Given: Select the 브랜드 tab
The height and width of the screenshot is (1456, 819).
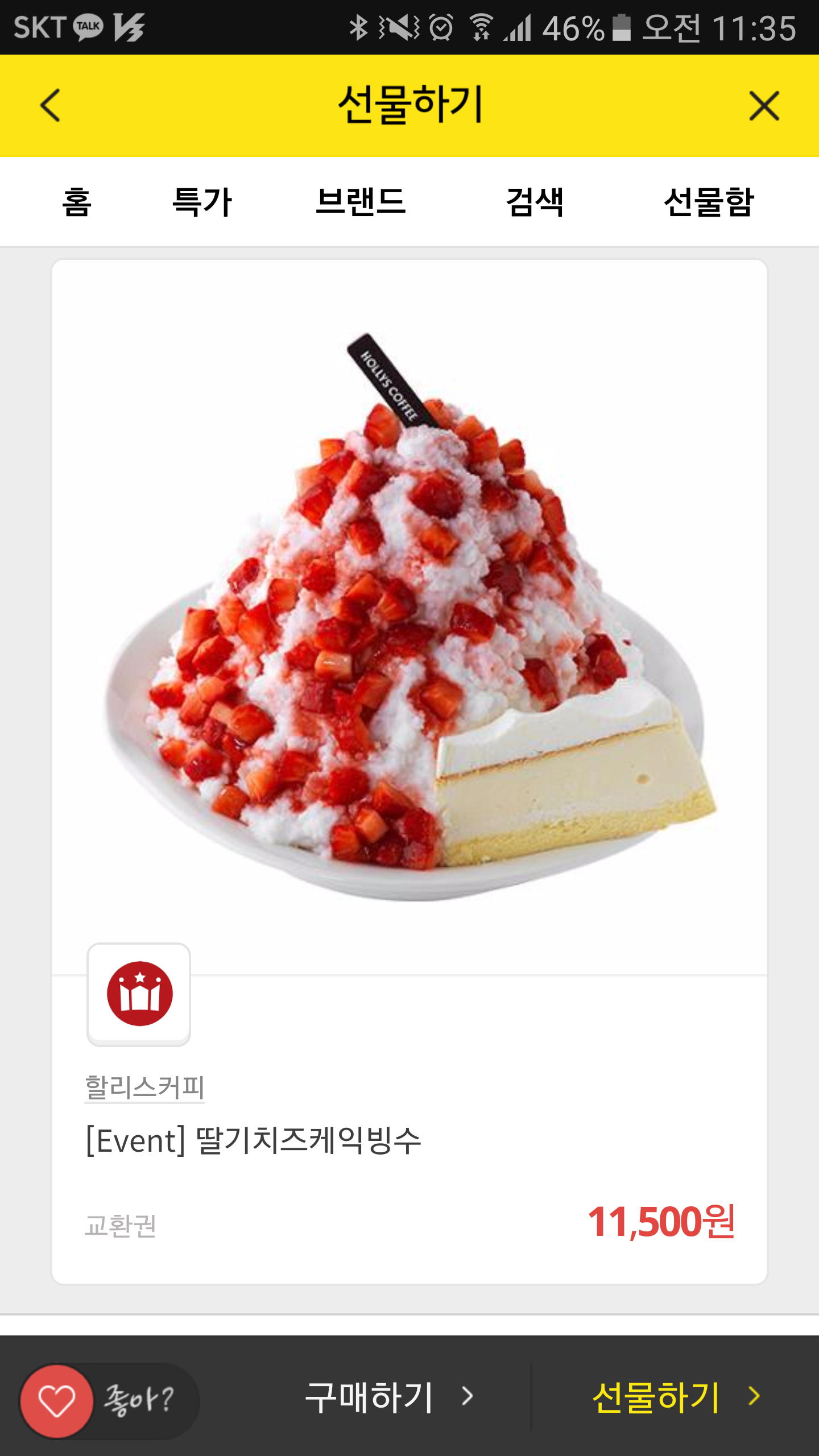Looking at the screenshot, I should [361, 202].
